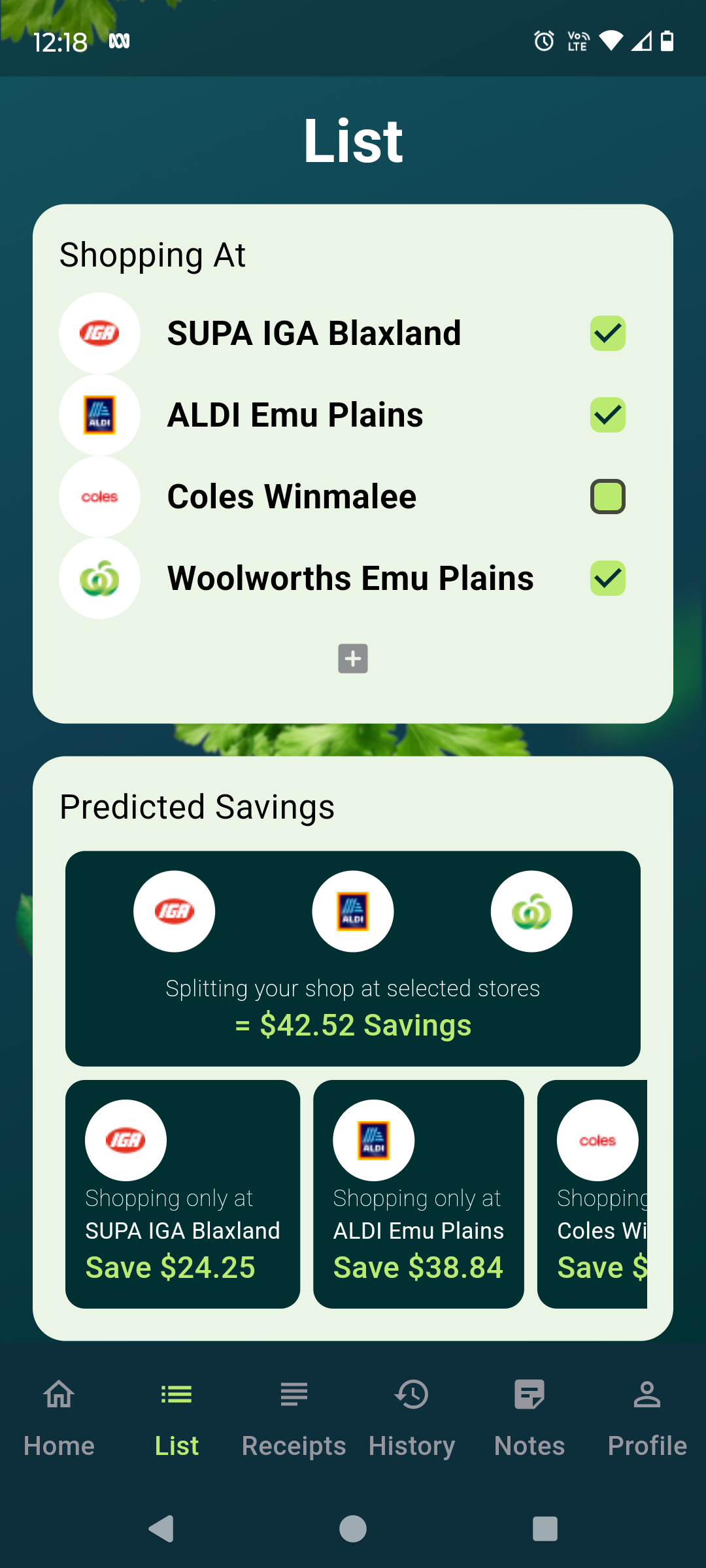Switch to the Notes tab
The width and height of the screenshot is (706, 1568).
529,1418
